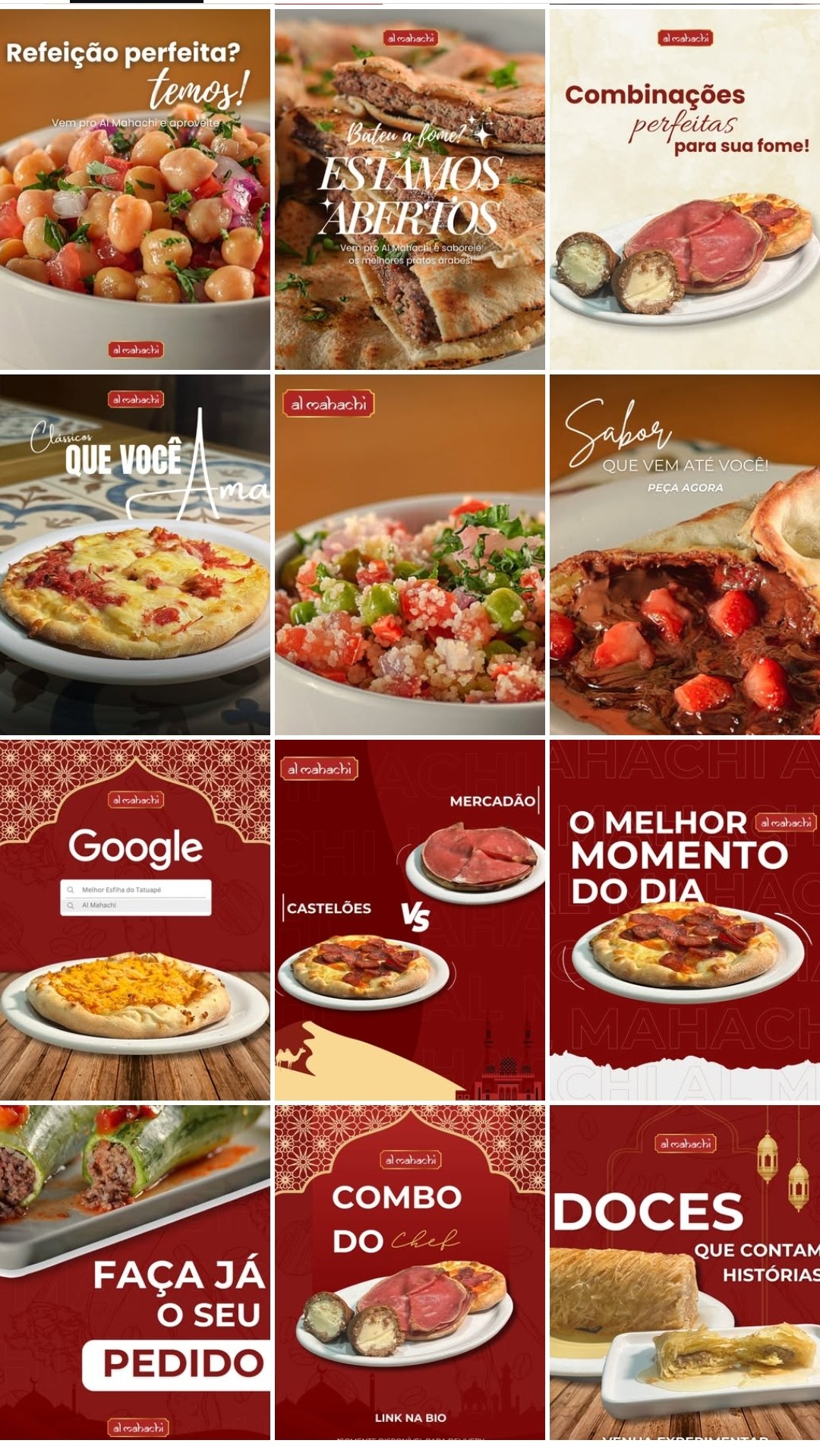The image size is (820, 1456).
Task: Open the Google 'Melhor Esfiha do Tatuapé' post
Action: coord(135,920)
